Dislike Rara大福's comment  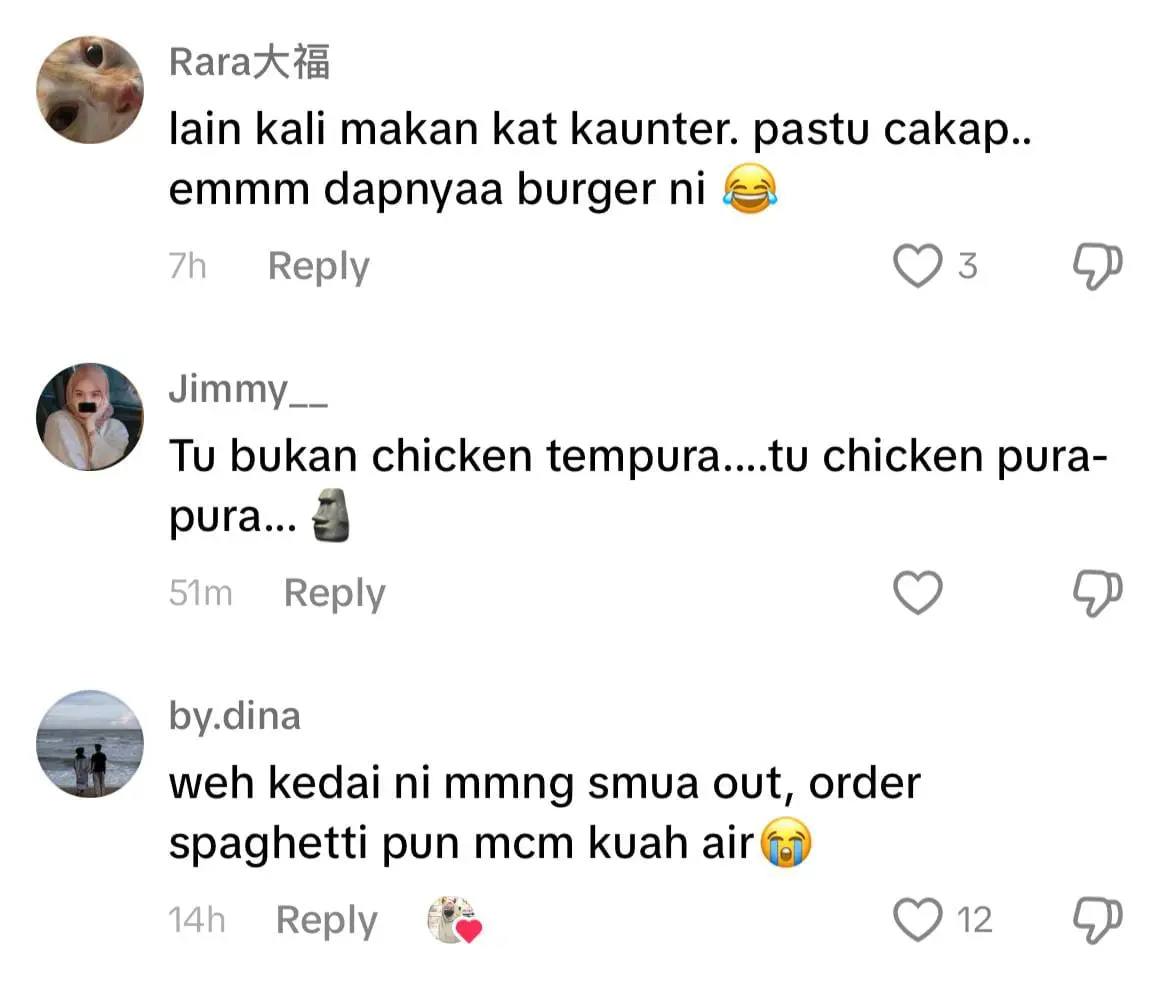tap(1097, 266)
